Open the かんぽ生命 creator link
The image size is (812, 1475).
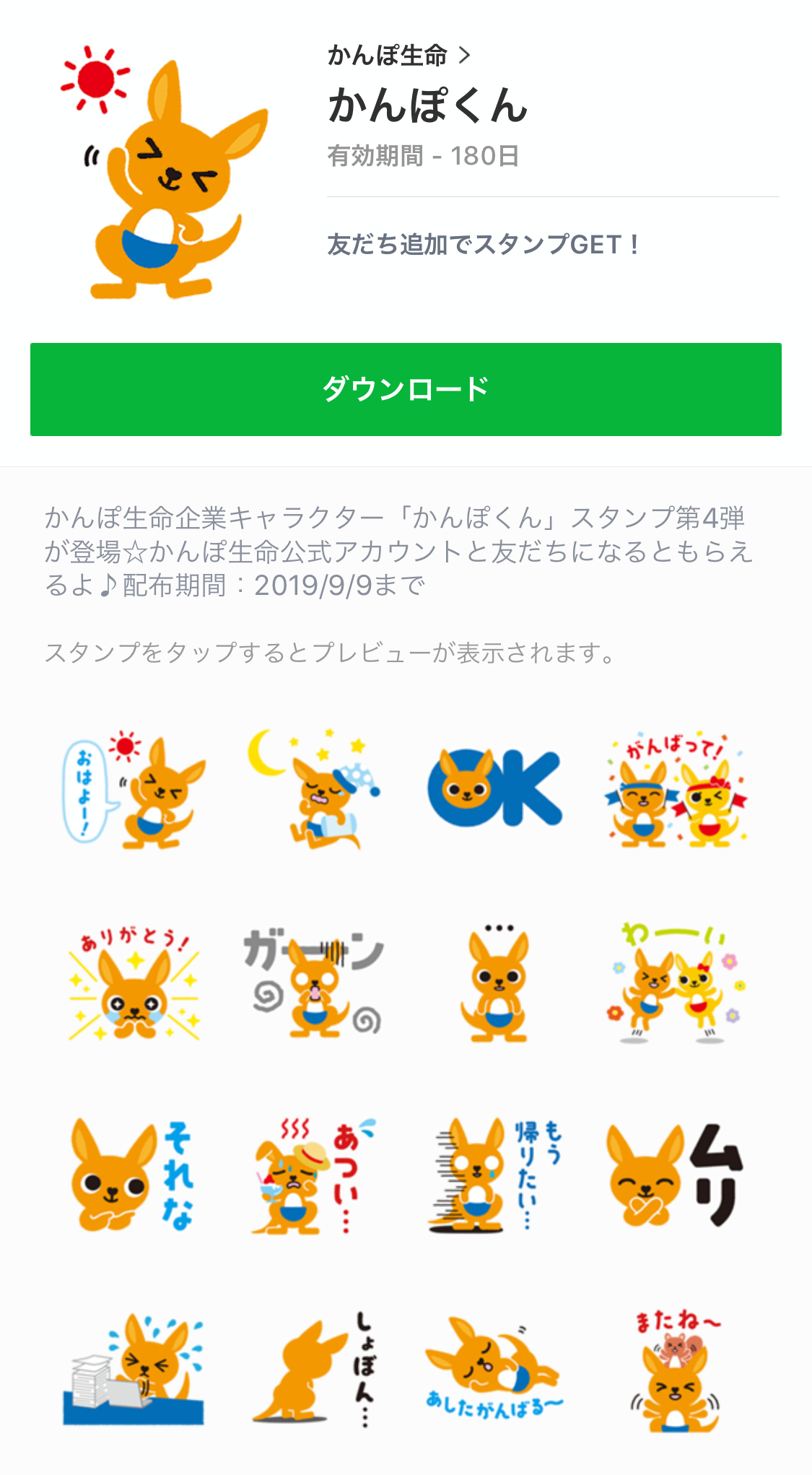click(x=398, y=56)
